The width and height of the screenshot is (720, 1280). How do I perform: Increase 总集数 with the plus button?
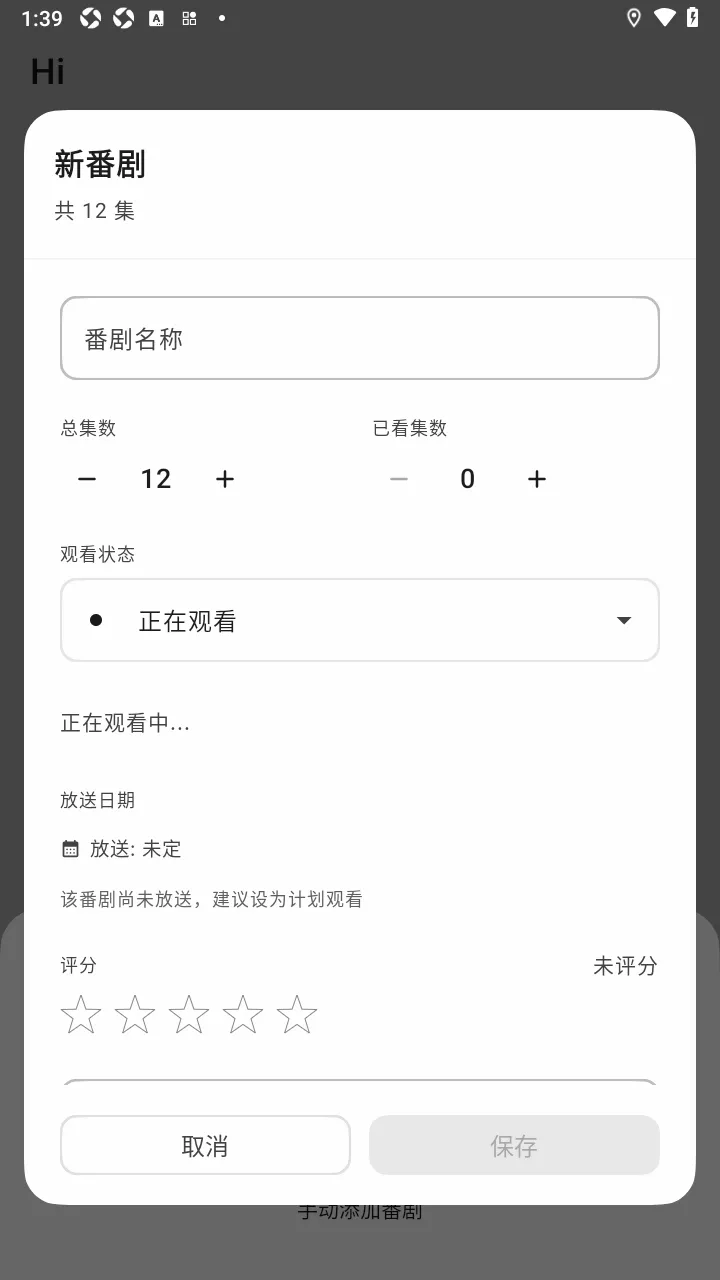point(225,479)
